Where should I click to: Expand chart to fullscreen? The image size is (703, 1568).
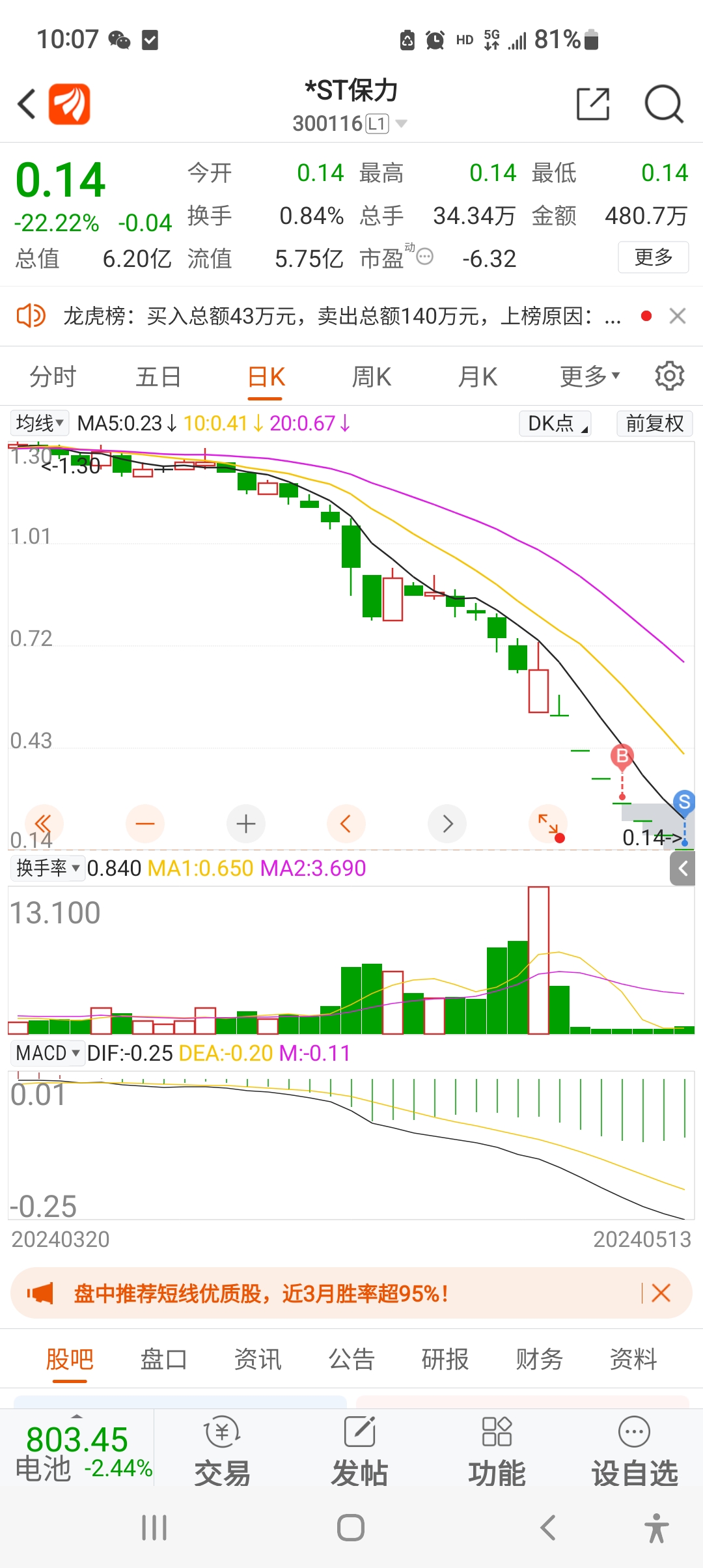click(x=549, y=824)
